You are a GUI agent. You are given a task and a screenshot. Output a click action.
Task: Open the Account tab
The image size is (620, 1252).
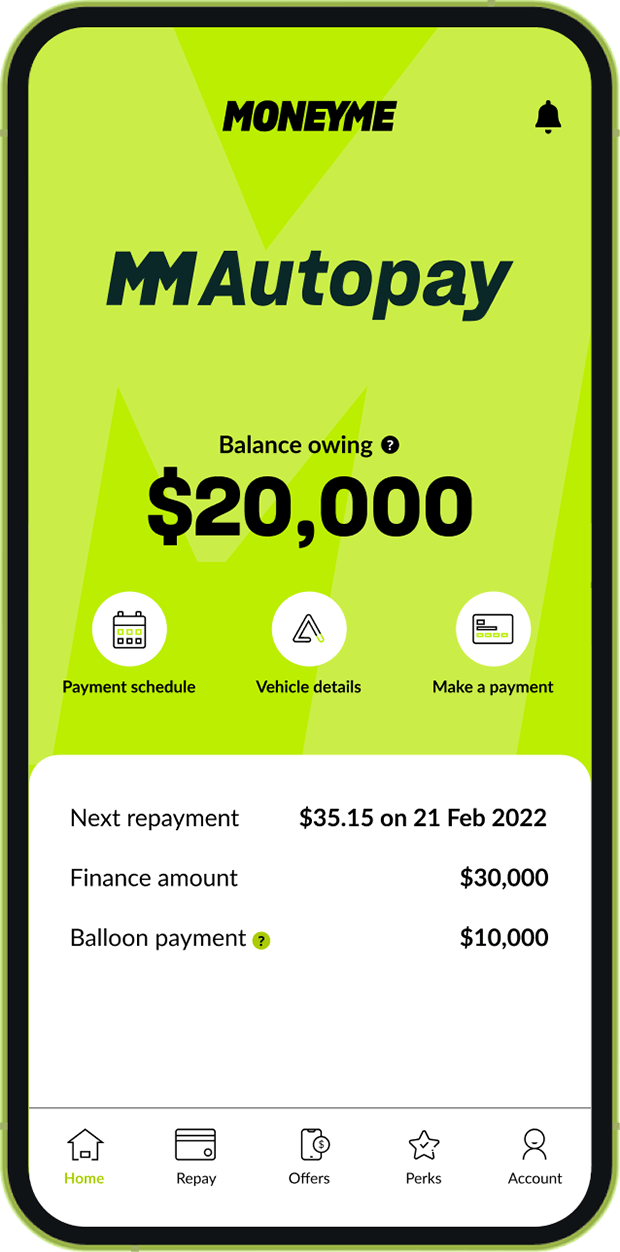pos(535,1156)
